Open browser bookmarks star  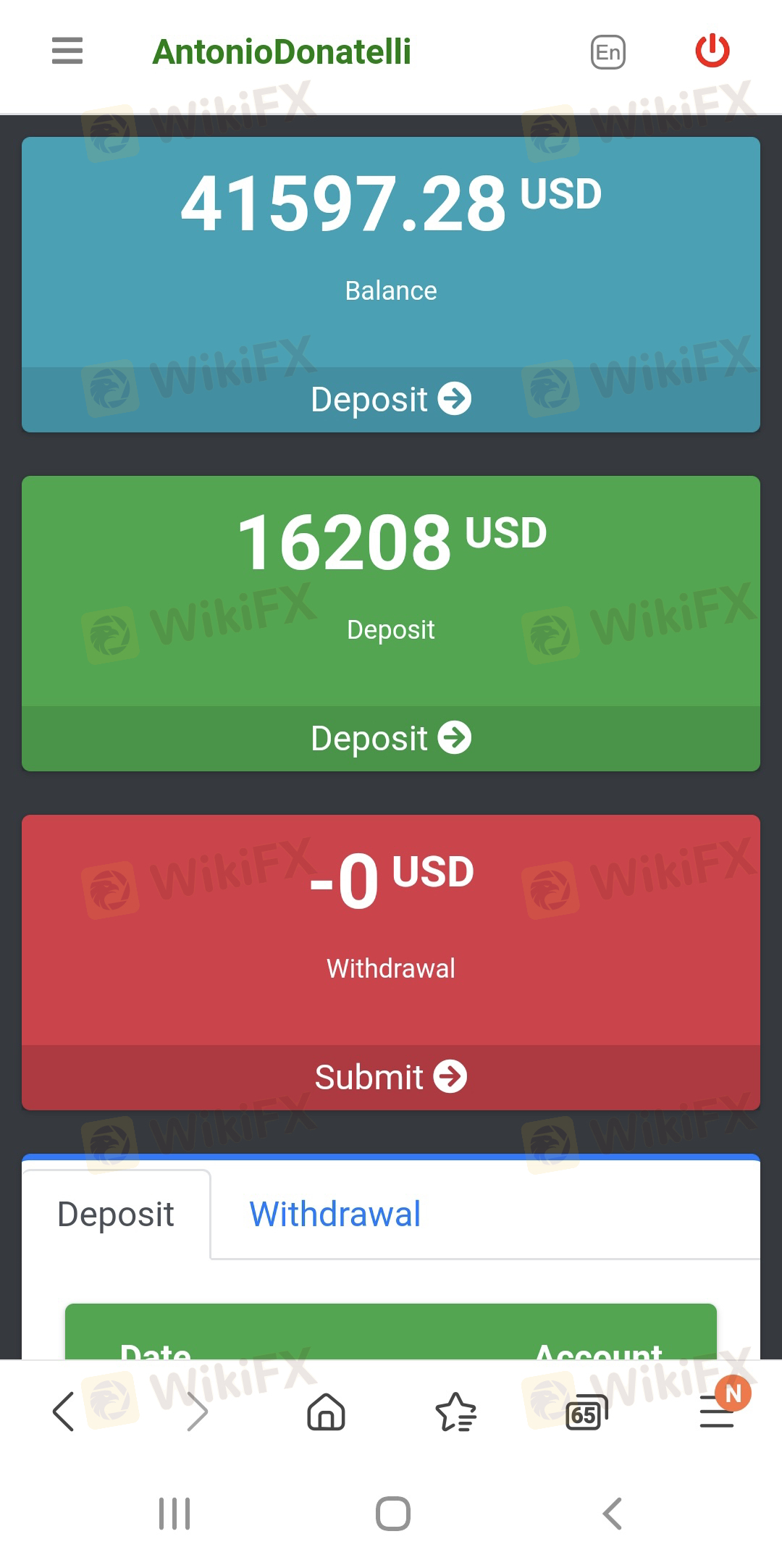(456, 1412)
